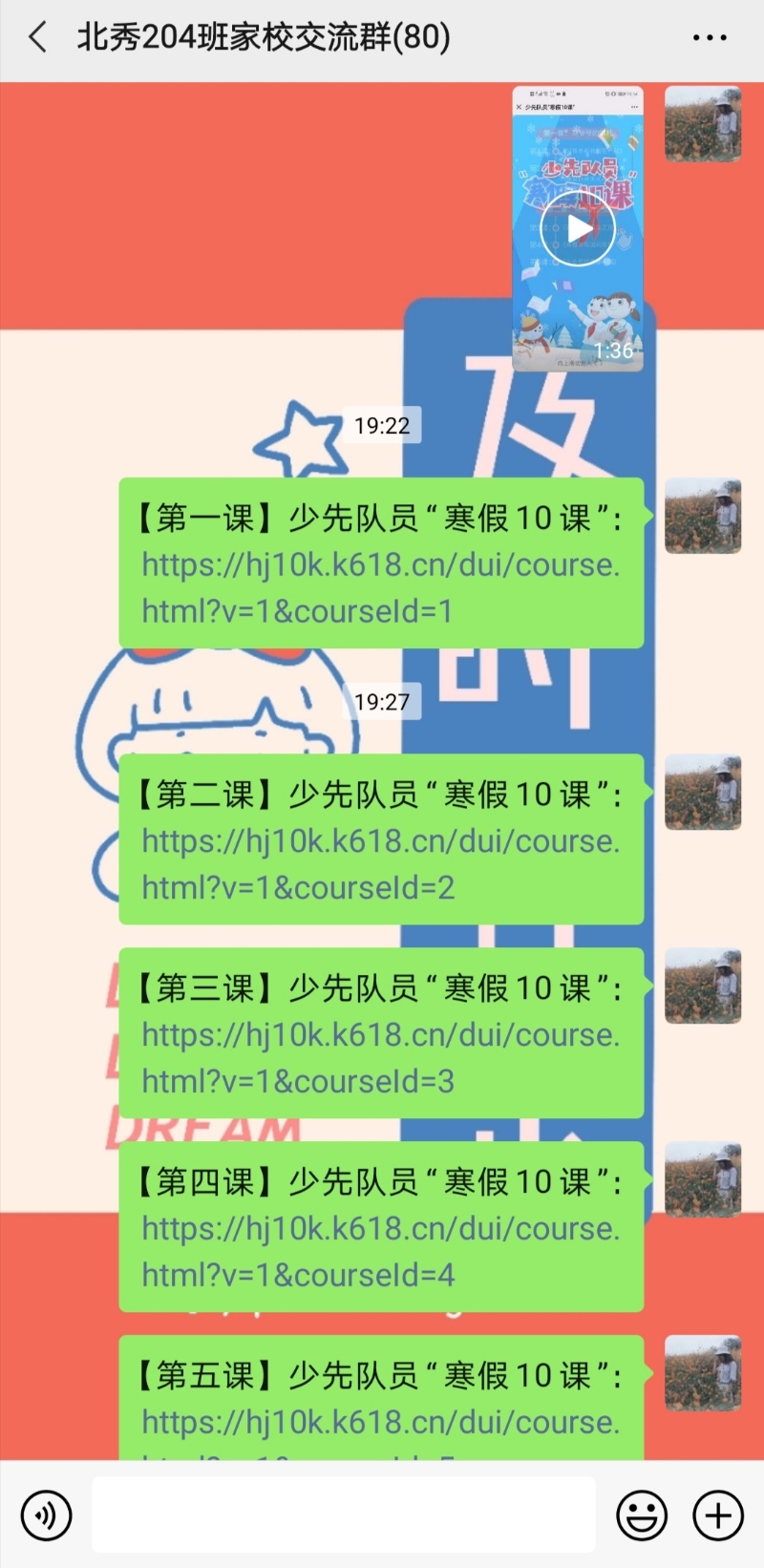Viewport: 764px width, 1568px height.
Task: Switch to voice message input
Action: coord(46,1515)
